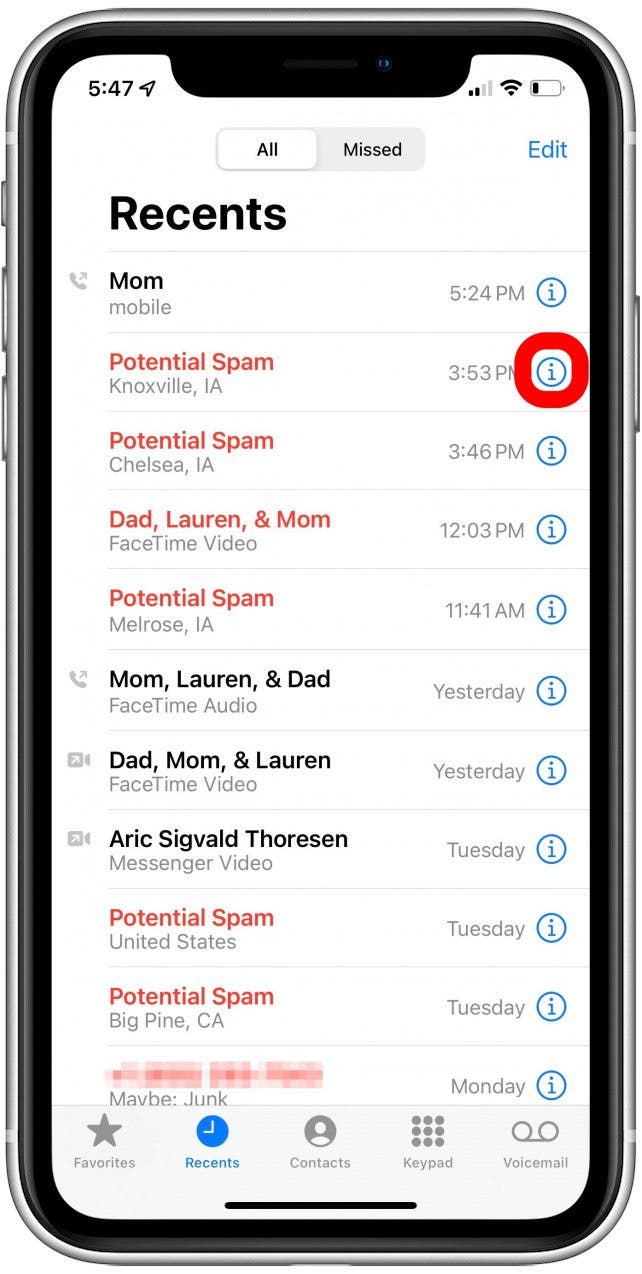
Task: Select the All calls segment
Action: 267,150
